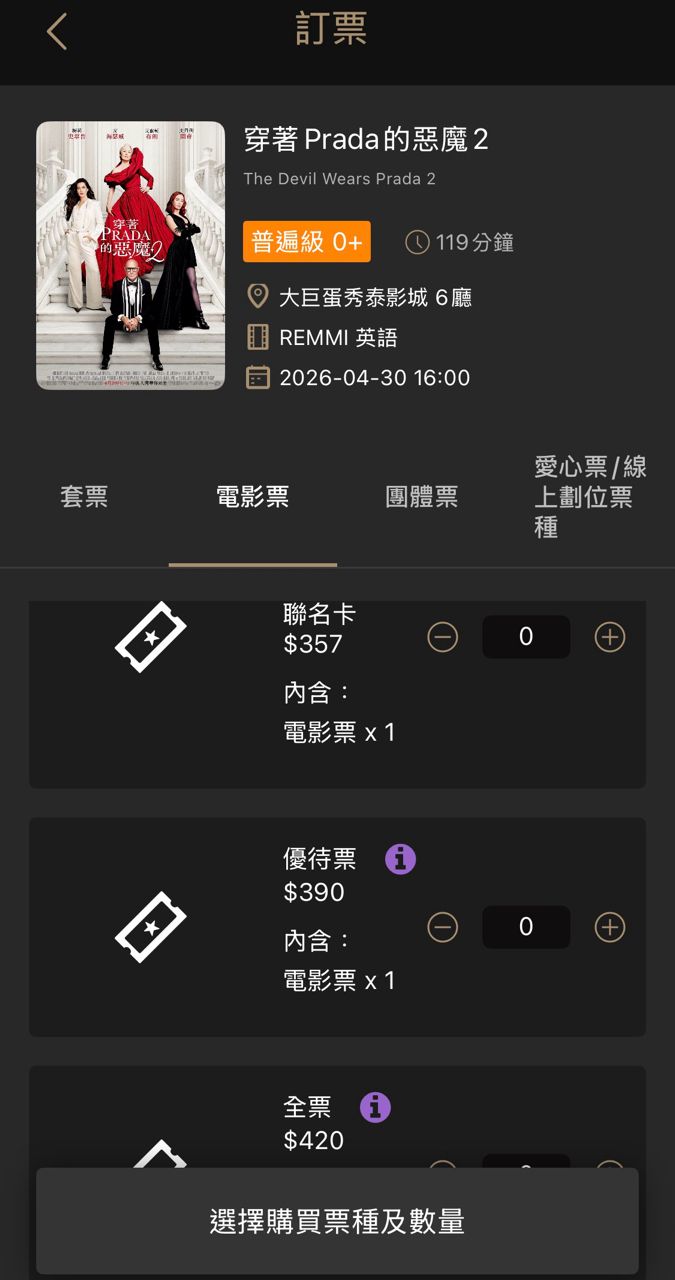This screenshot has width=675, height=1280.
Task: Show details for 全票 info icon
Action: coord(375,1107)
